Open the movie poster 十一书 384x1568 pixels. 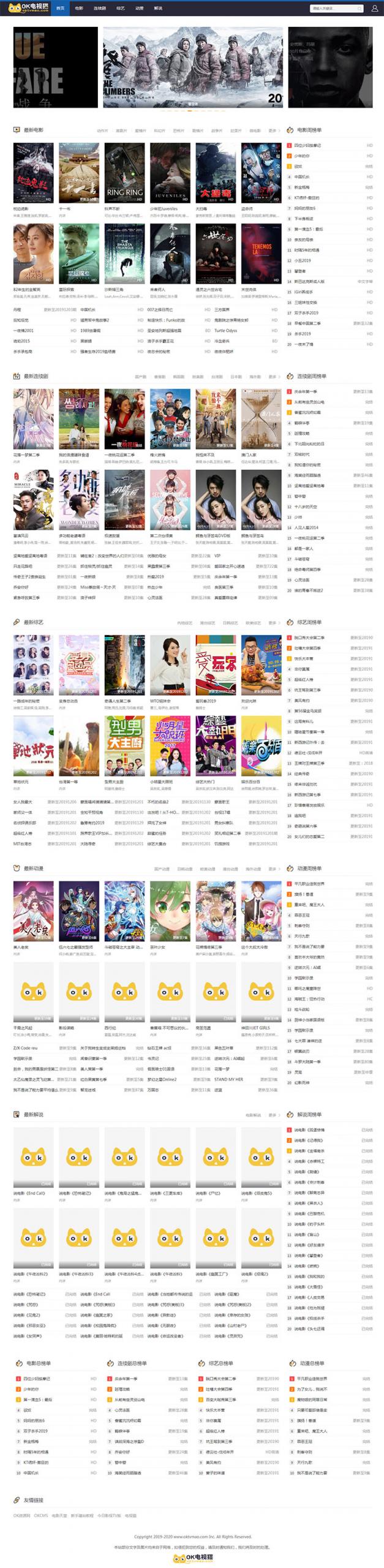(79, 173)
